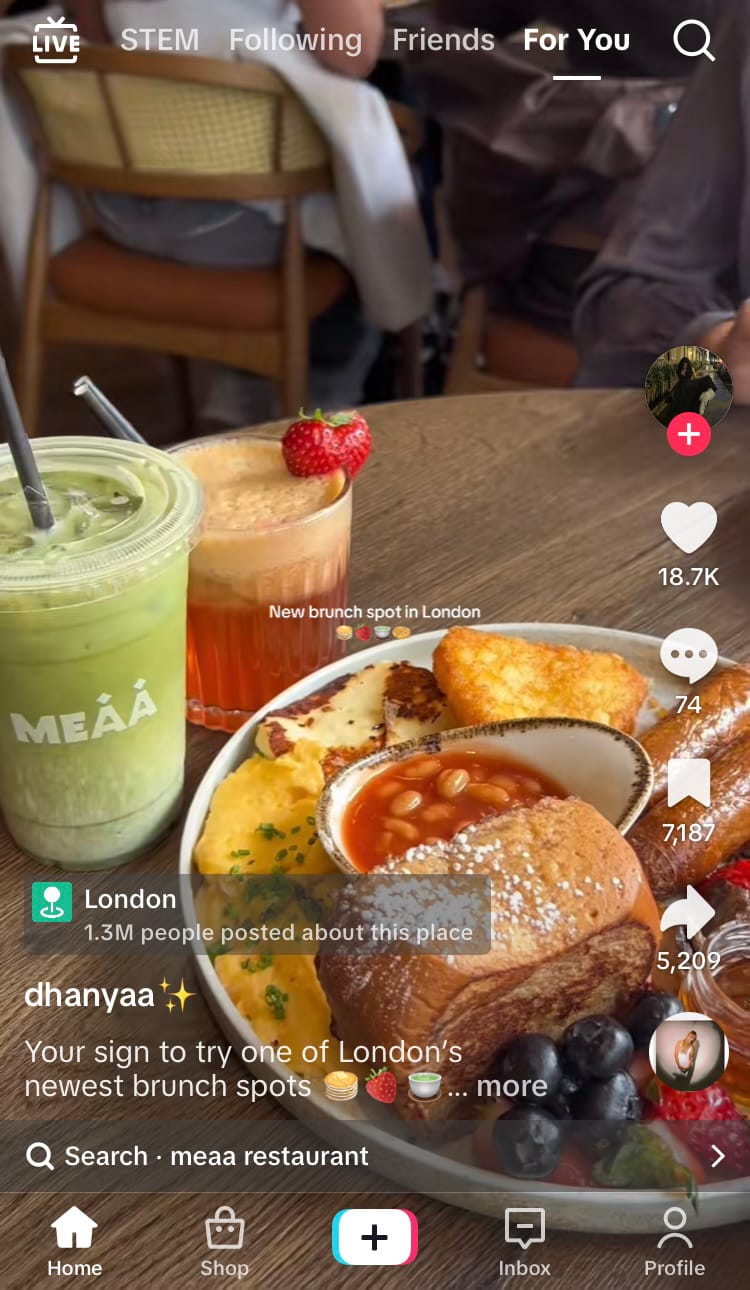This screenshot has width=750, height=1290.
Task: Create a new post with the plus button
Action: (374, 1237)
